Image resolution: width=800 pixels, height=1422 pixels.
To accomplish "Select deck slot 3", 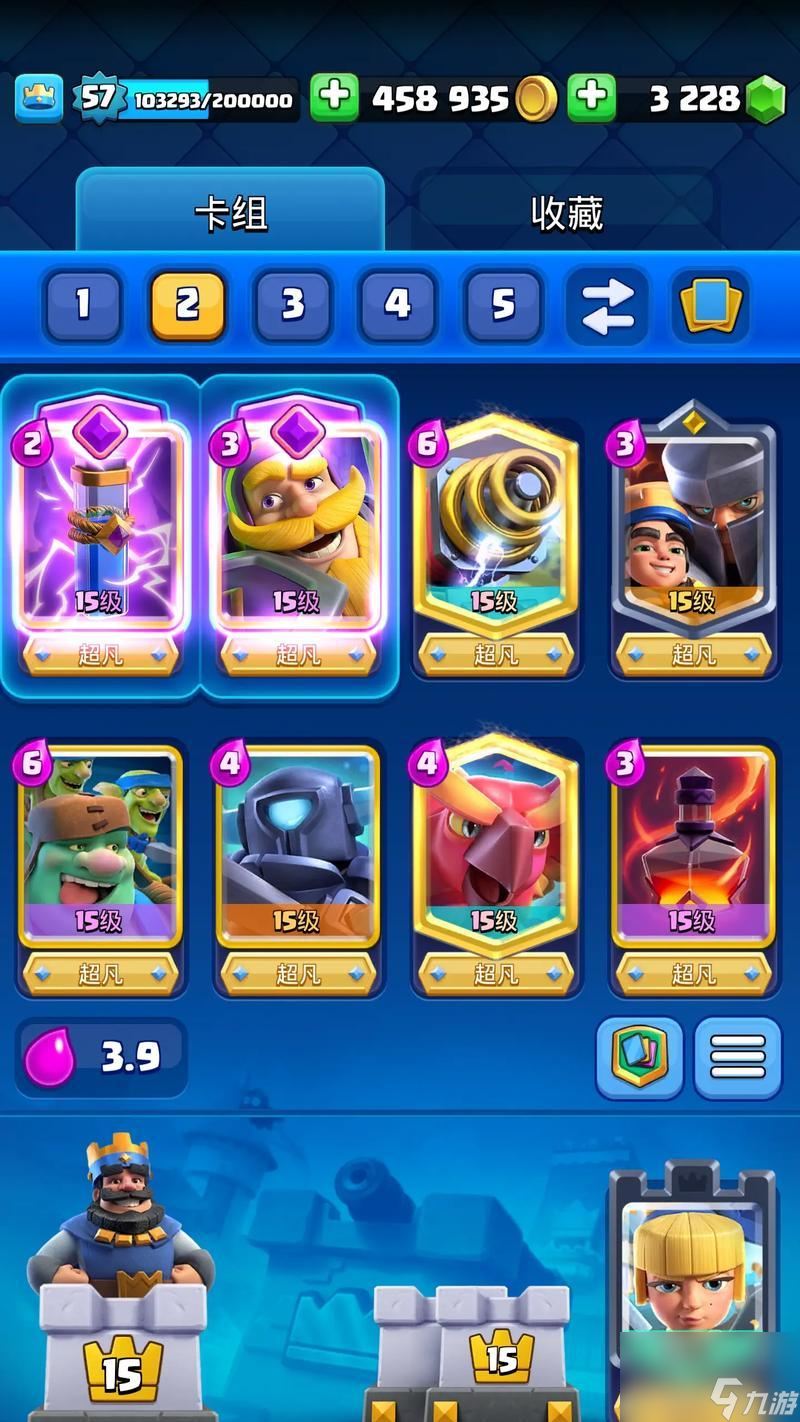I will pos(292,304).
